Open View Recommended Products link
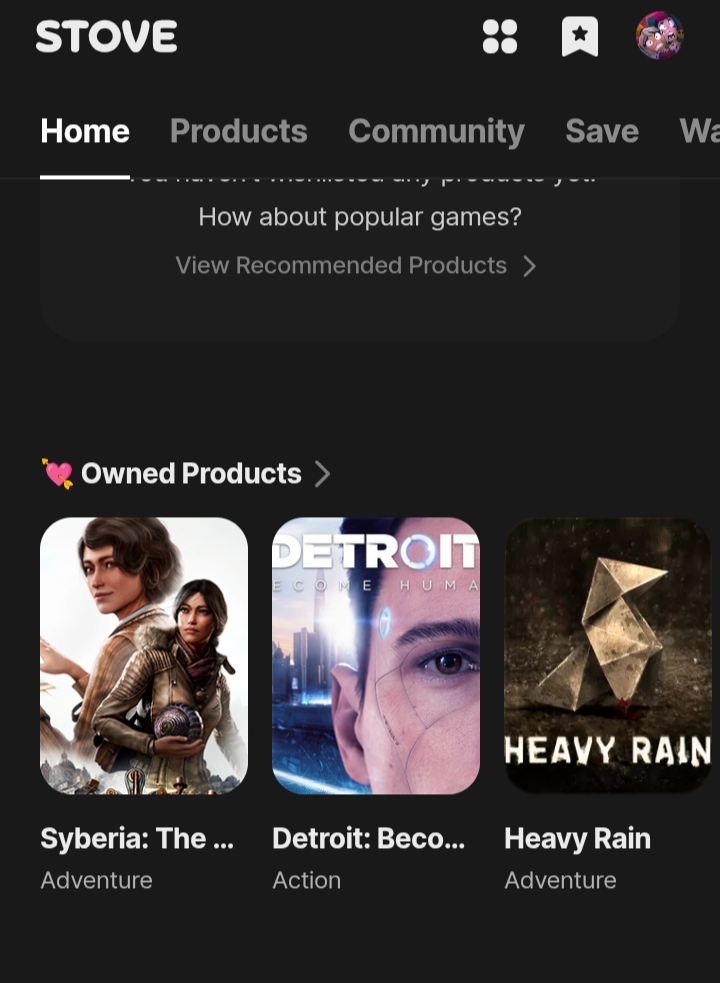Image resolution: width=720 pixels, height=983 pixels. tap(356, 265)
